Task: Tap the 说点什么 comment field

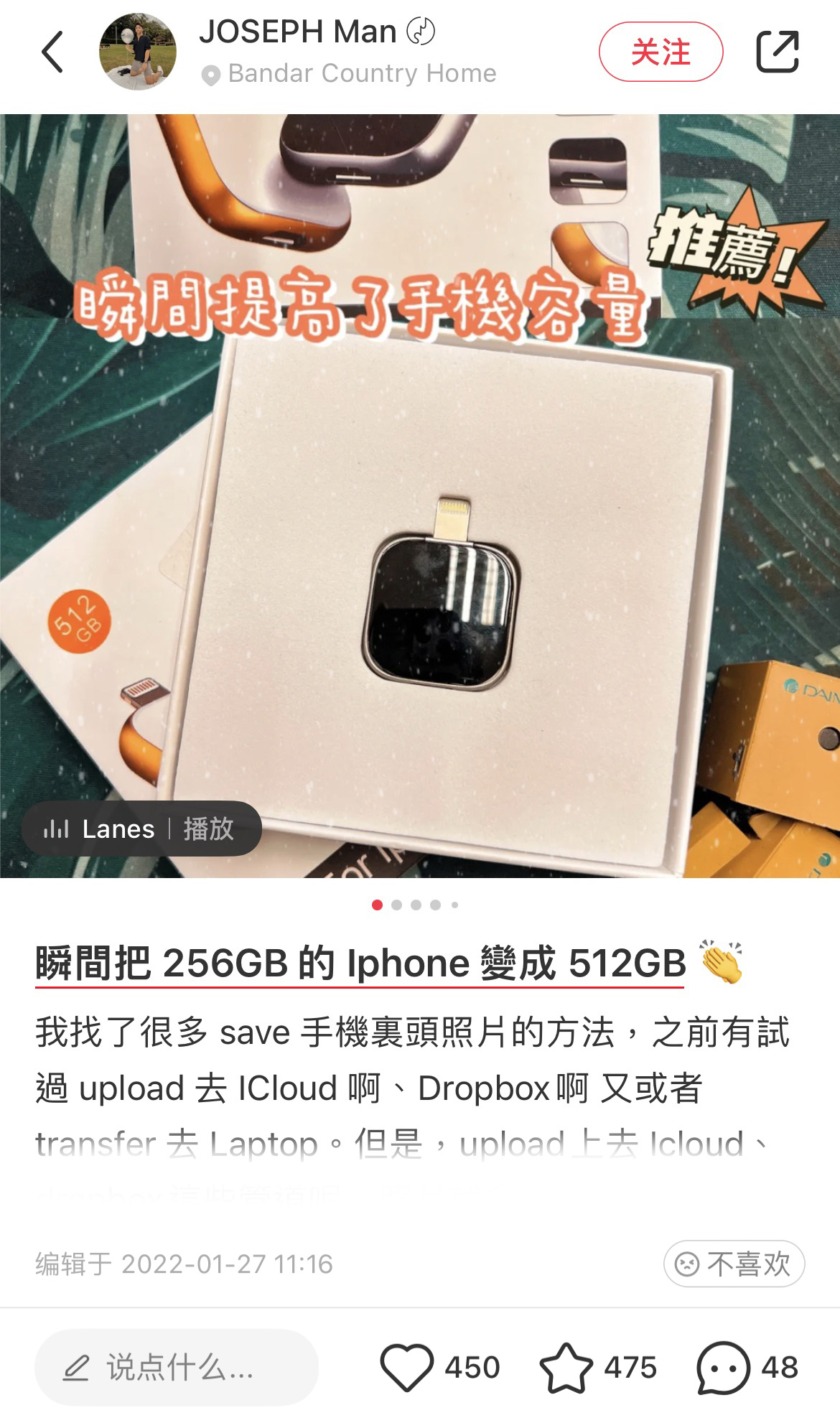Action: click(177, 1367)
